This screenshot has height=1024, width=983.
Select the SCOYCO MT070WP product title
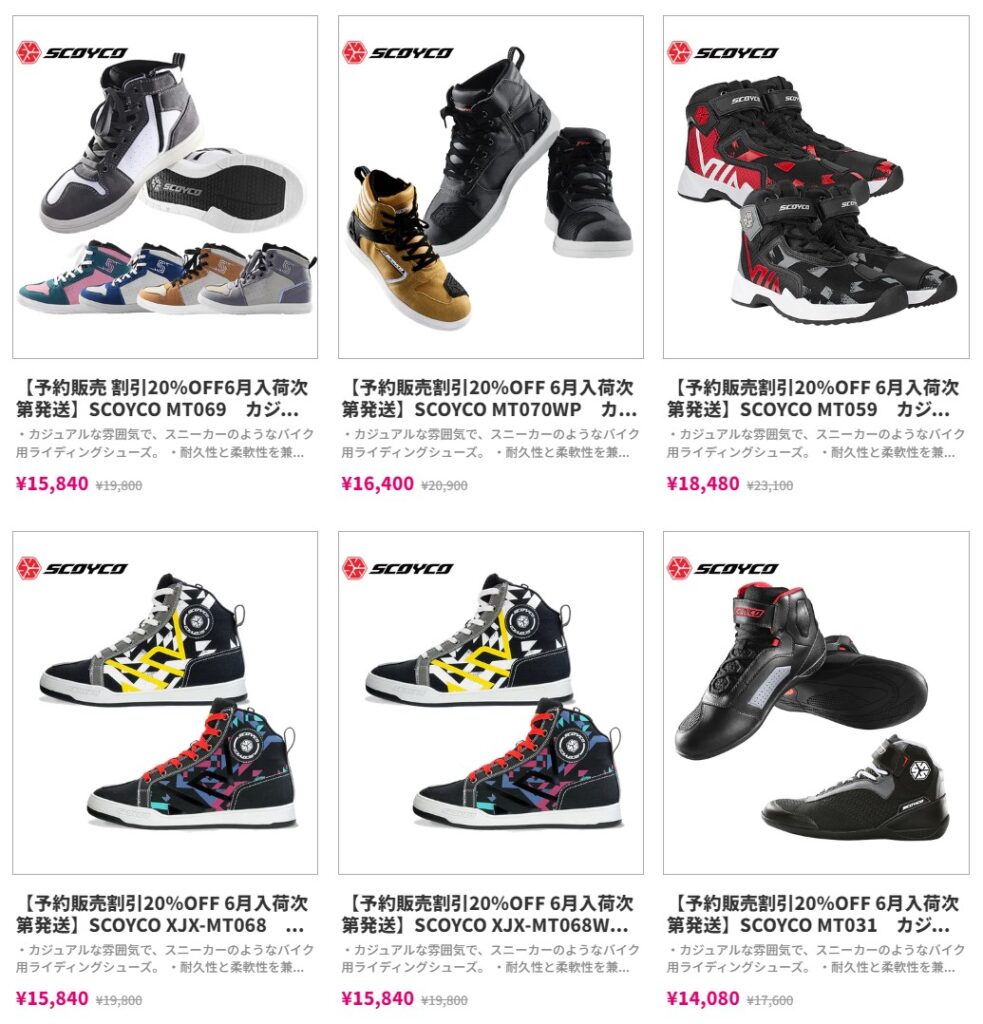pos(489,398)
